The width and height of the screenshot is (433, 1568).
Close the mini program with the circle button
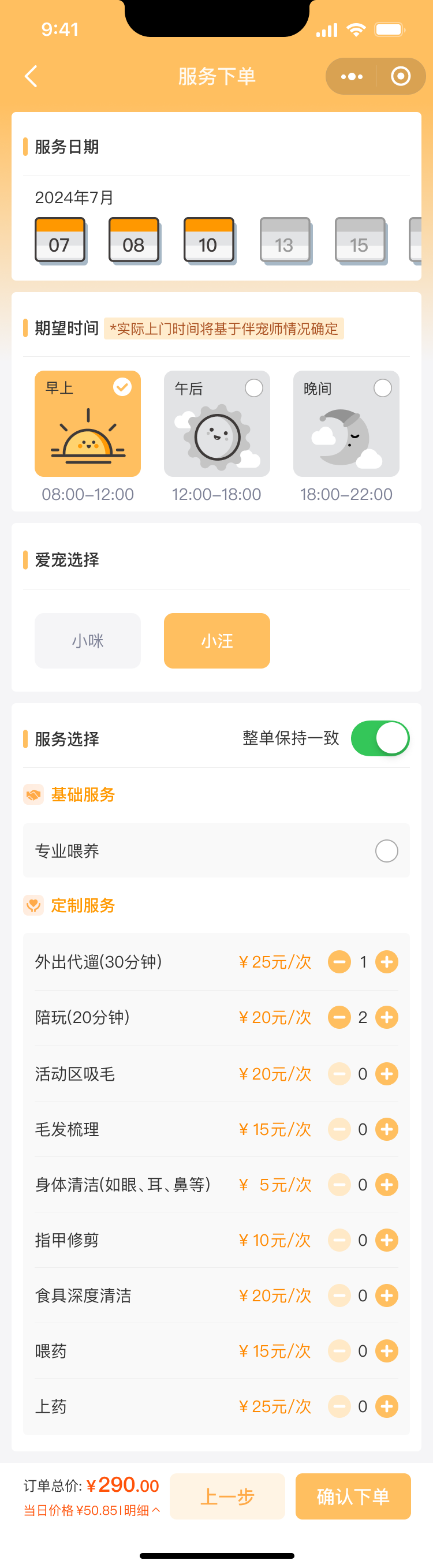point(400,77)
